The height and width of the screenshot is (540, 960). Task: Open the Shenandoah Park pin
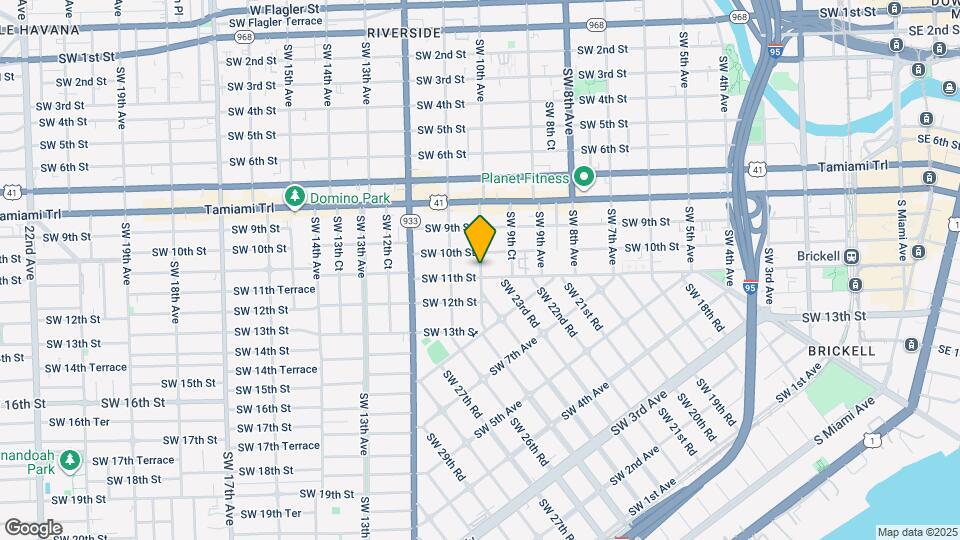point(70,460)
